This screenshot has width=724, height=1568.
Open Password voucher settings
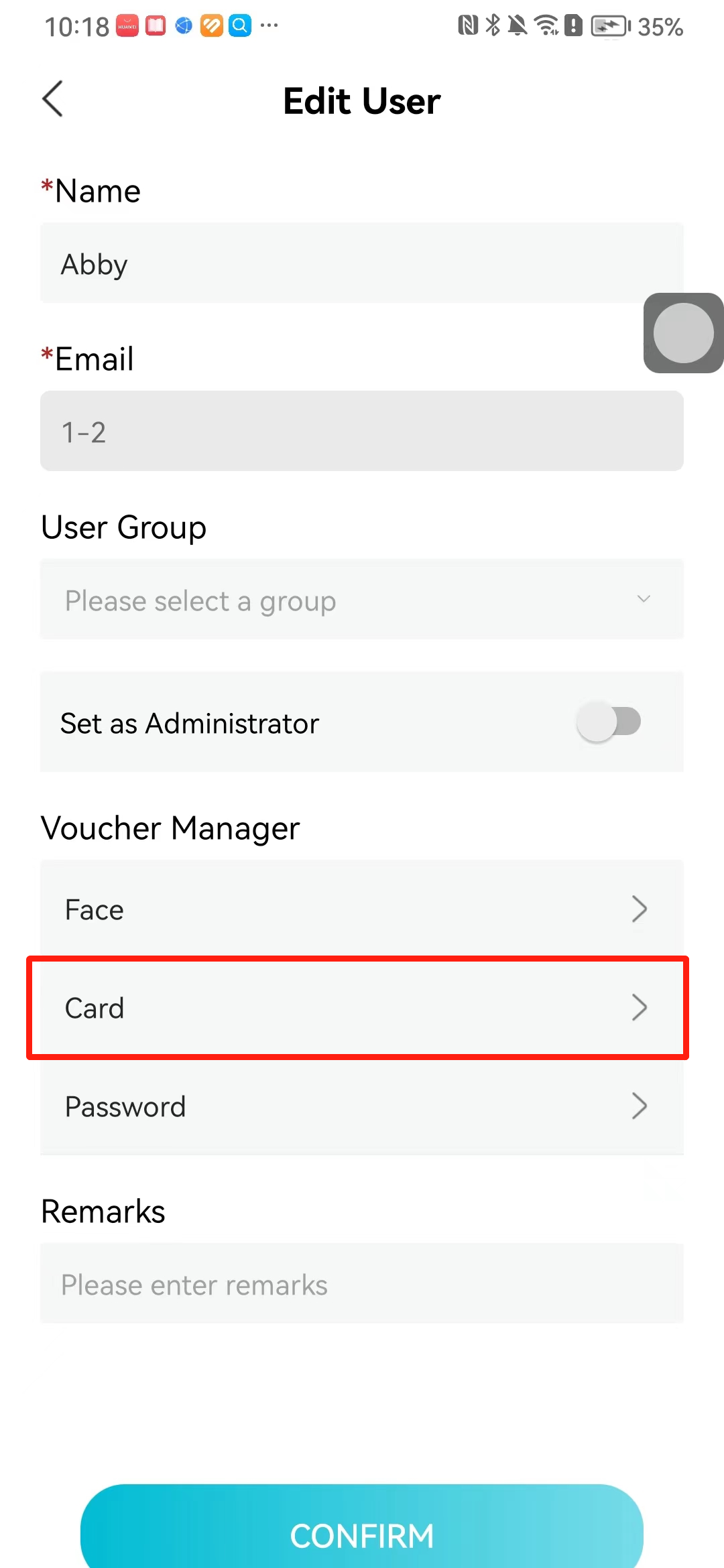[362, 1106]
